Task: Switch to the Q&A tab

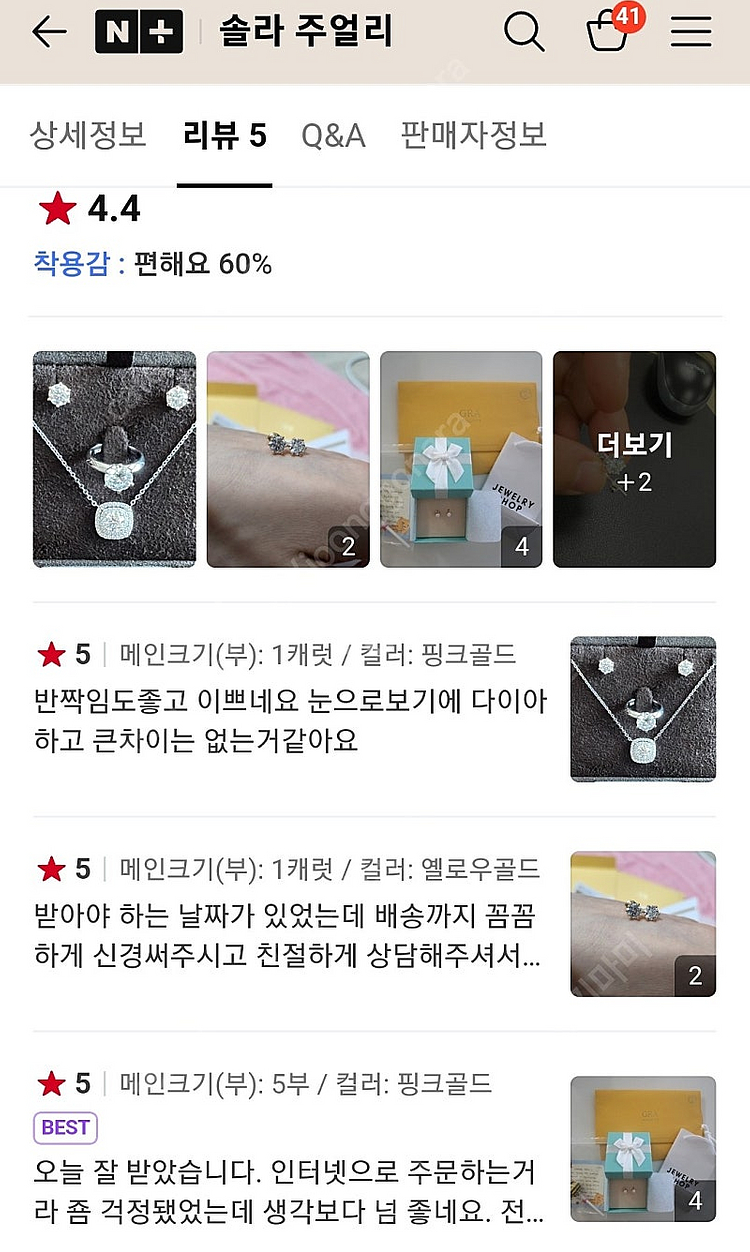Action: 333,135
